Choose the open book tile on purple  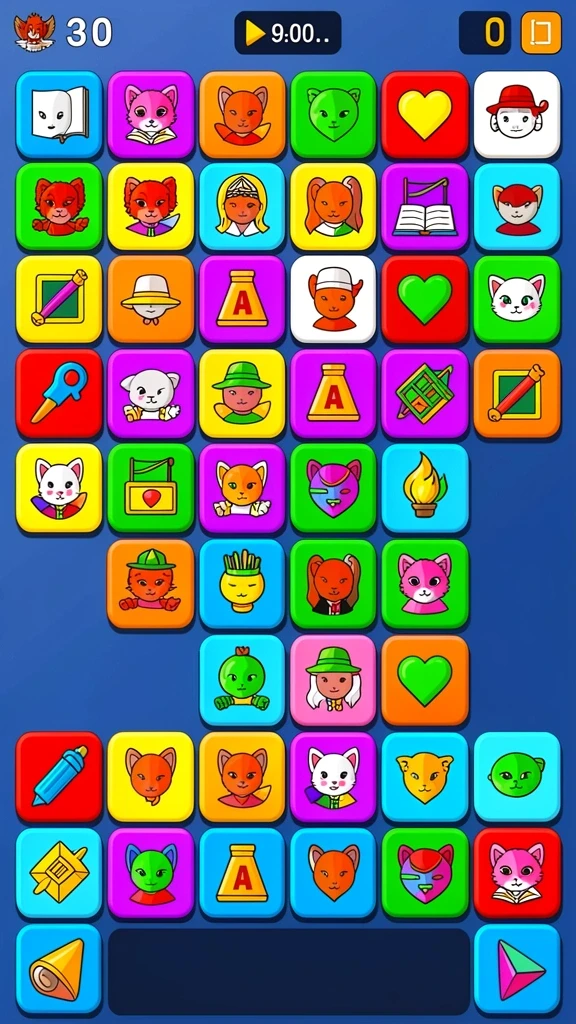424,206
